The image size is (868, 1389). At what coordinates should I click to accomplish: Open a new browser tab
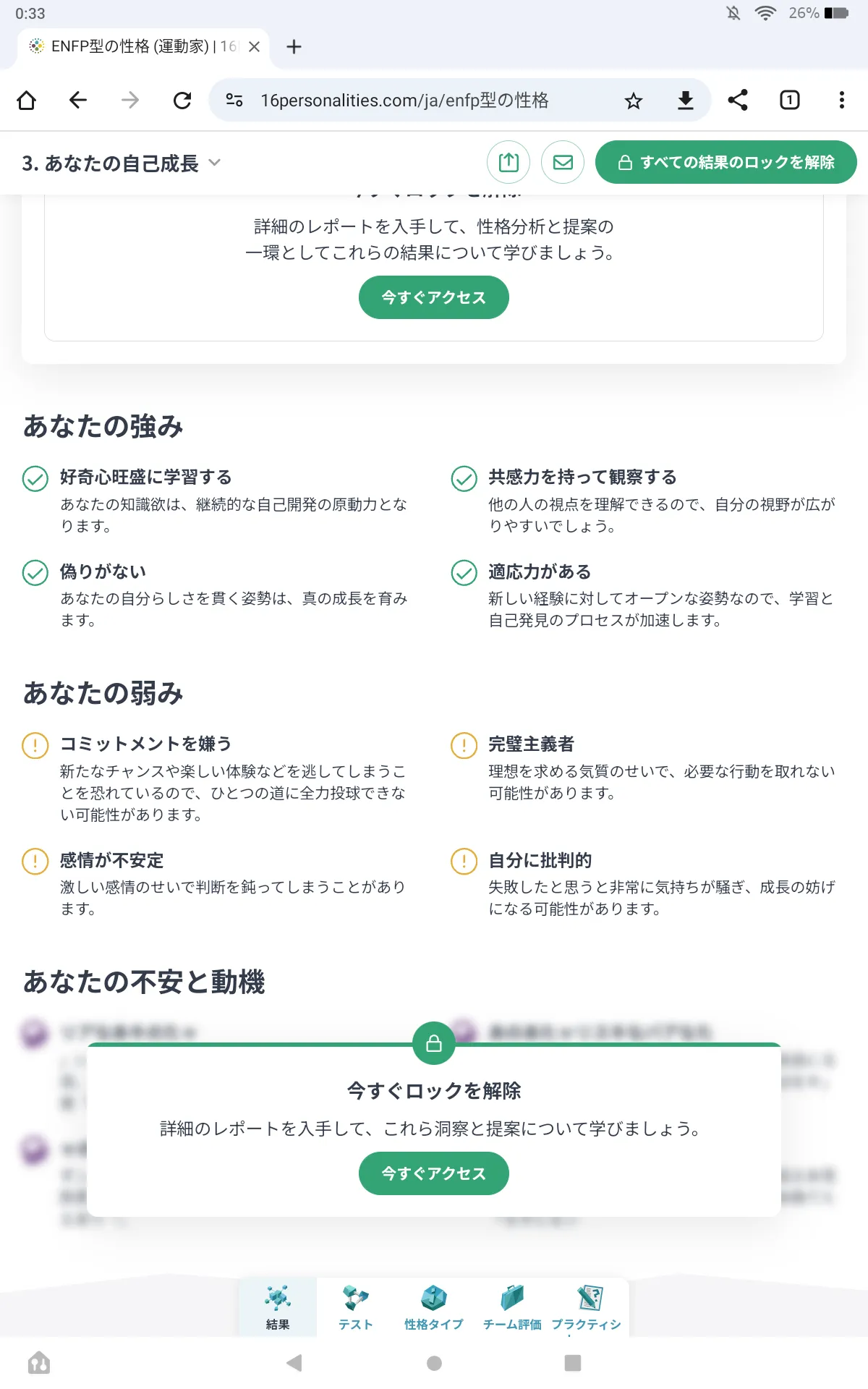pyautogui.click(x=294, y=47)
